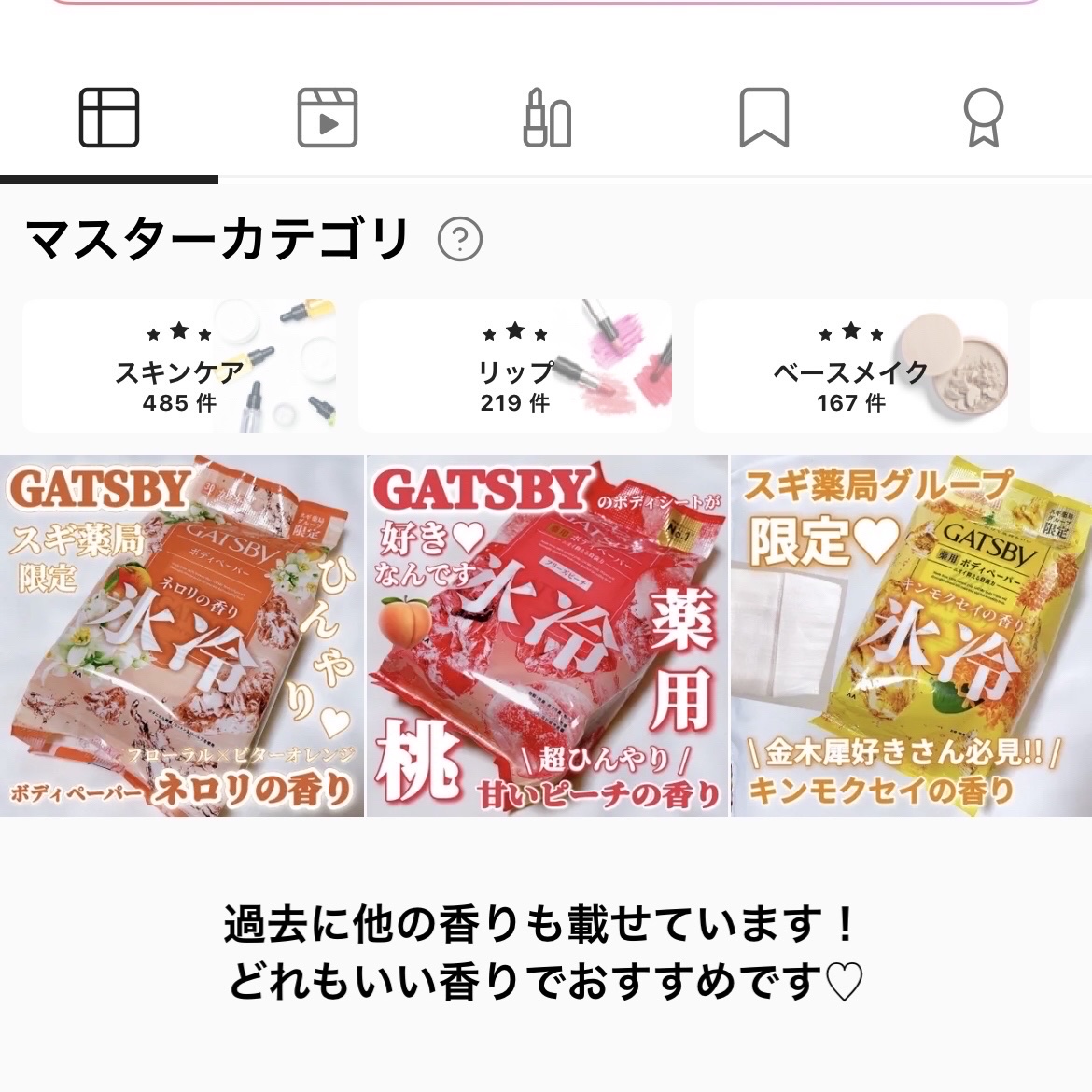The image size is (1092, 1092).
Task: Open the キンモクセイの香り GATSBY post
Action: [x=911, y=636]
